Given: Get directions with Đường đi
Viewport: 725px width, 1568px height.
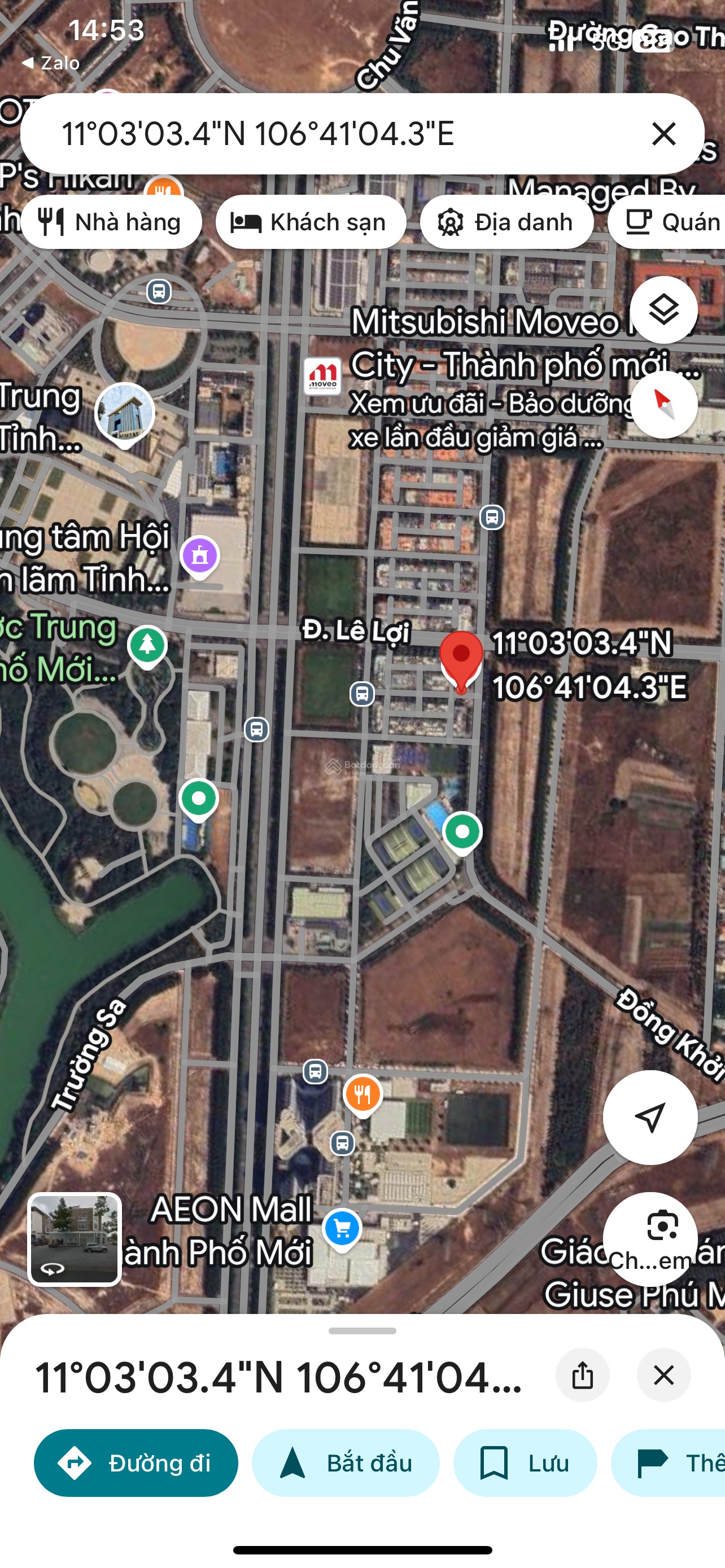Looking at the screenshot, I should (136, 1462).
